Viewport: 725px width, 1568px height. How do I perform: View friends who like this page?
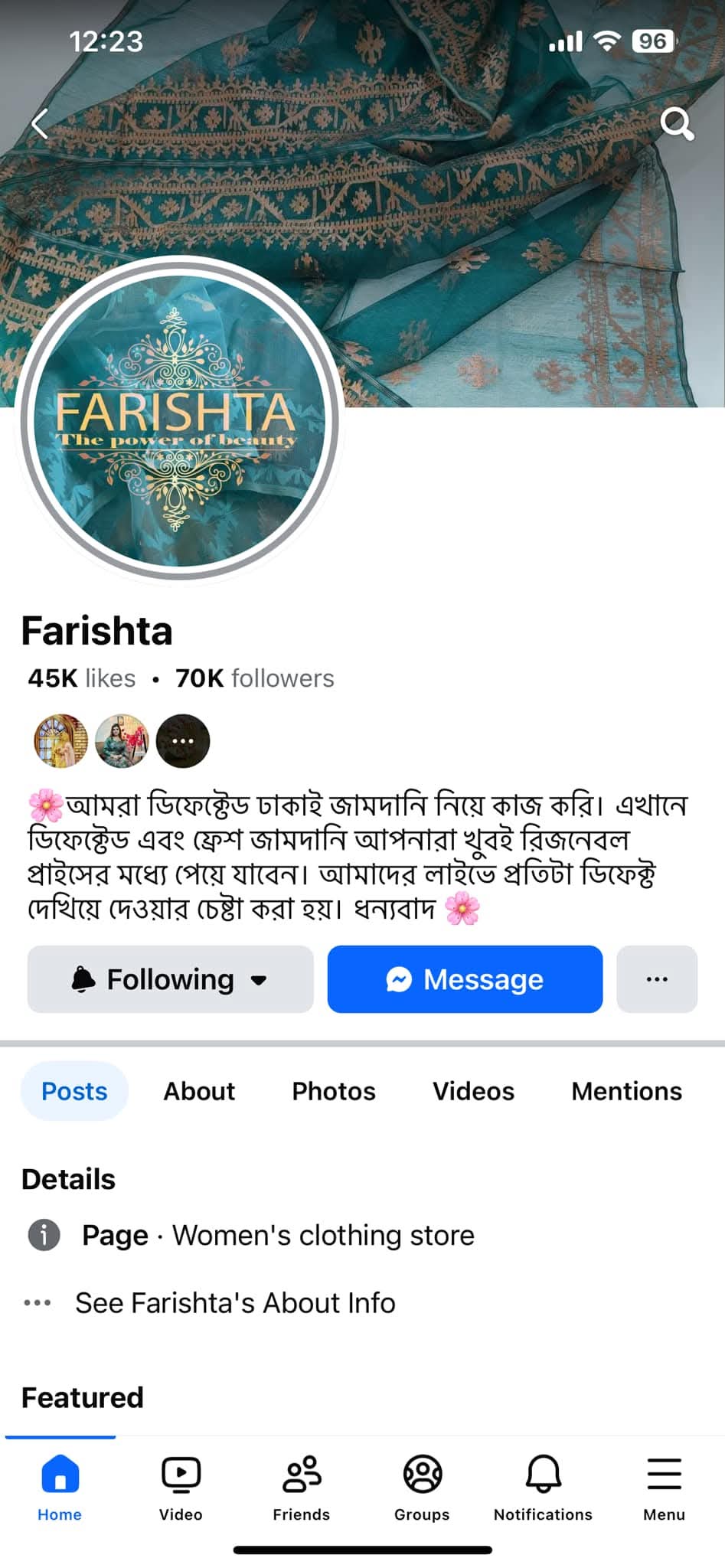[122, 740]
